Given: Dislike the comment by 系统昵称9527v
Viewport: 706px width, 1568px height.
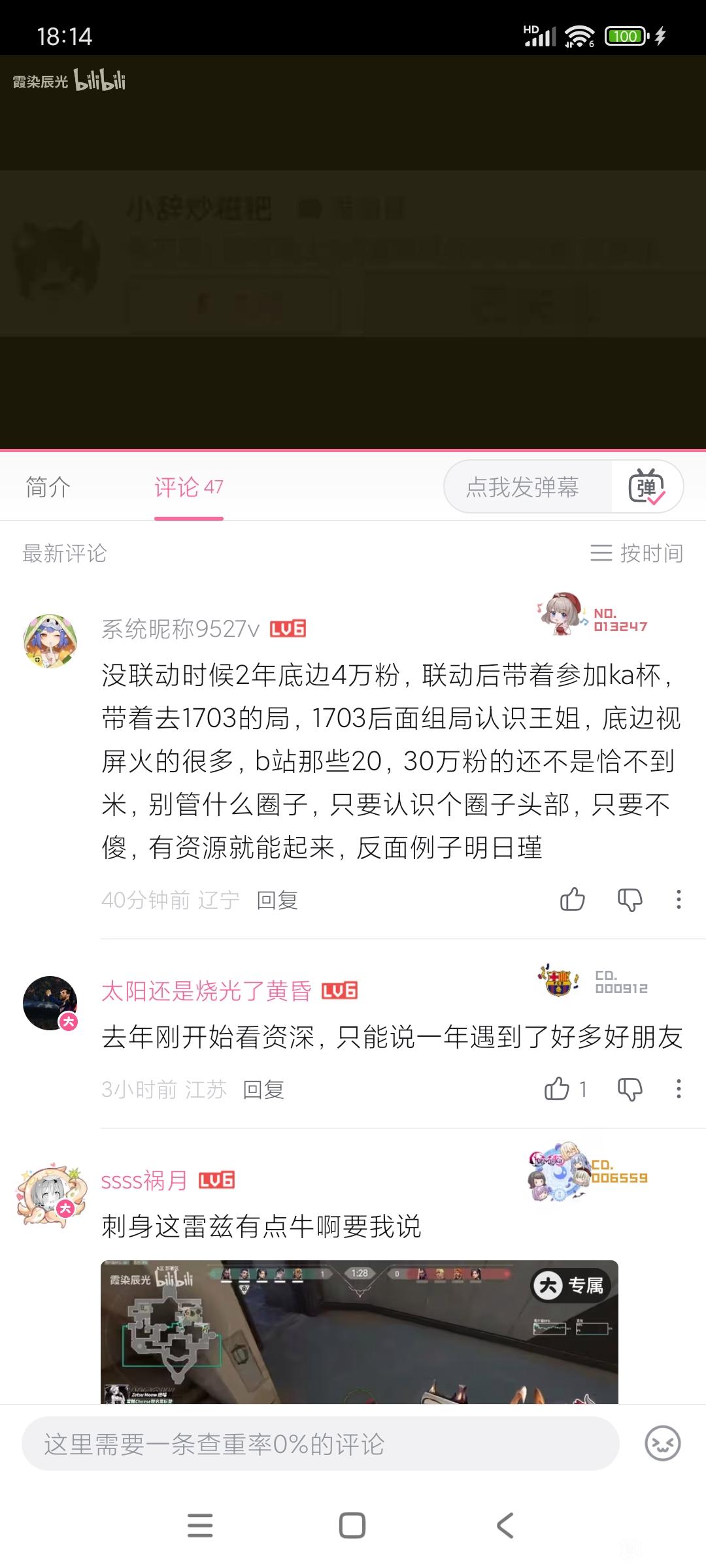Looking at the screenshot, I should [630, 900].
